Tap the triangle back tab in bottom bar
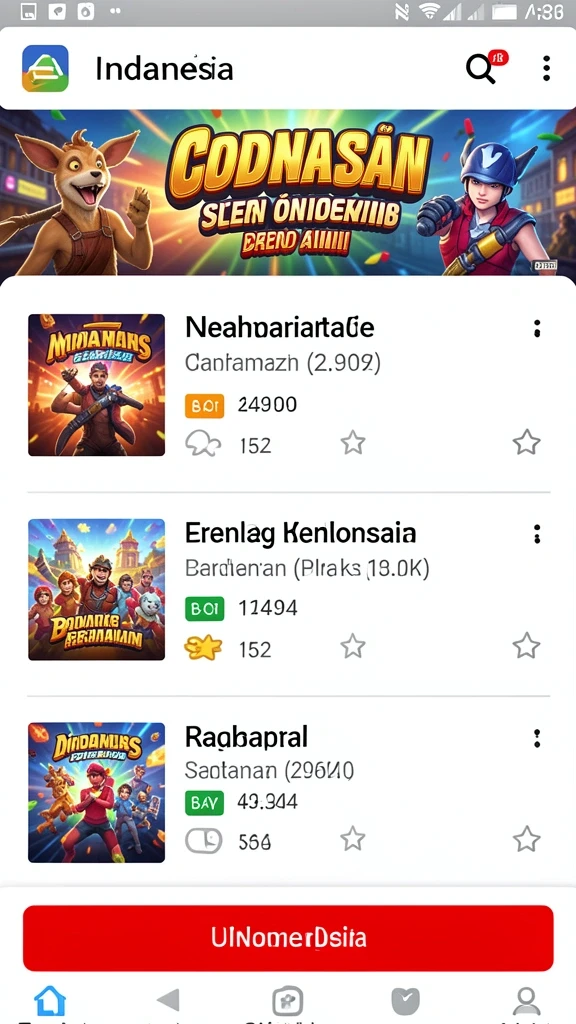The image size is (576, 1024). [x=168, y=1000]
